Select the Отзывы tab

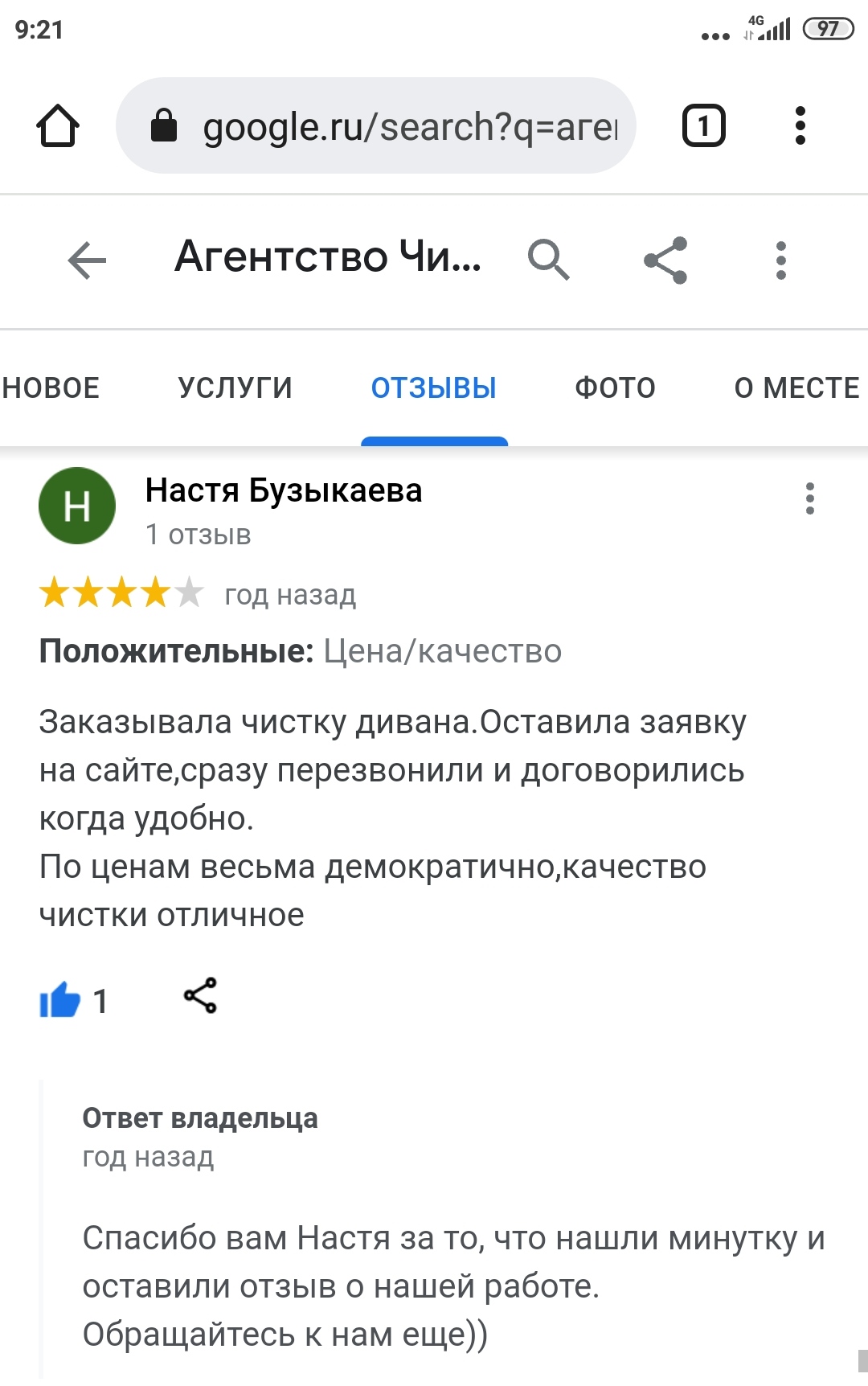(x=434, y=388)
